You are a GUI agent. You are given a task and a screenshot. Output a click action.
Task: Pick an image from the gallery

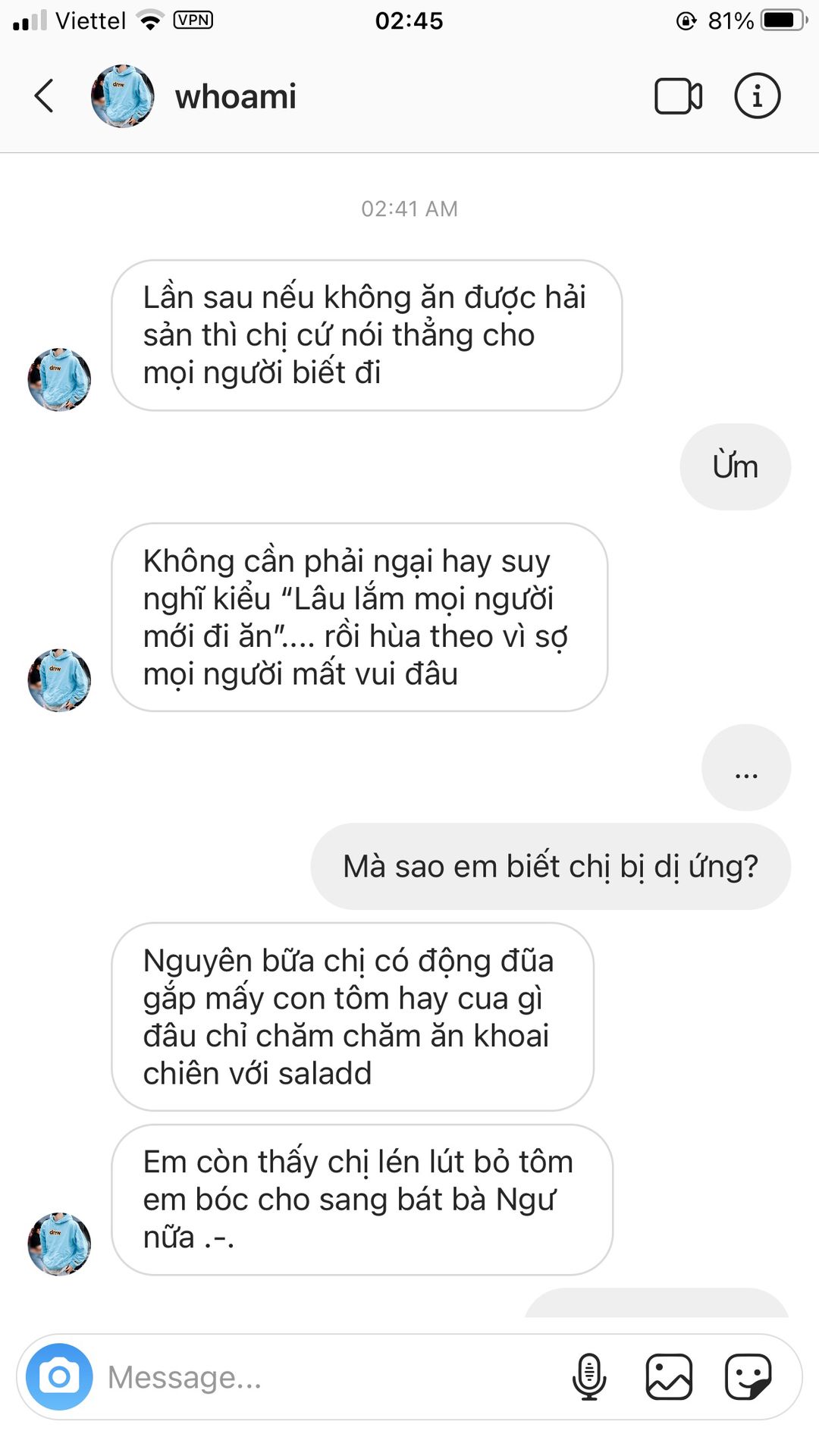click(669, 1376)
